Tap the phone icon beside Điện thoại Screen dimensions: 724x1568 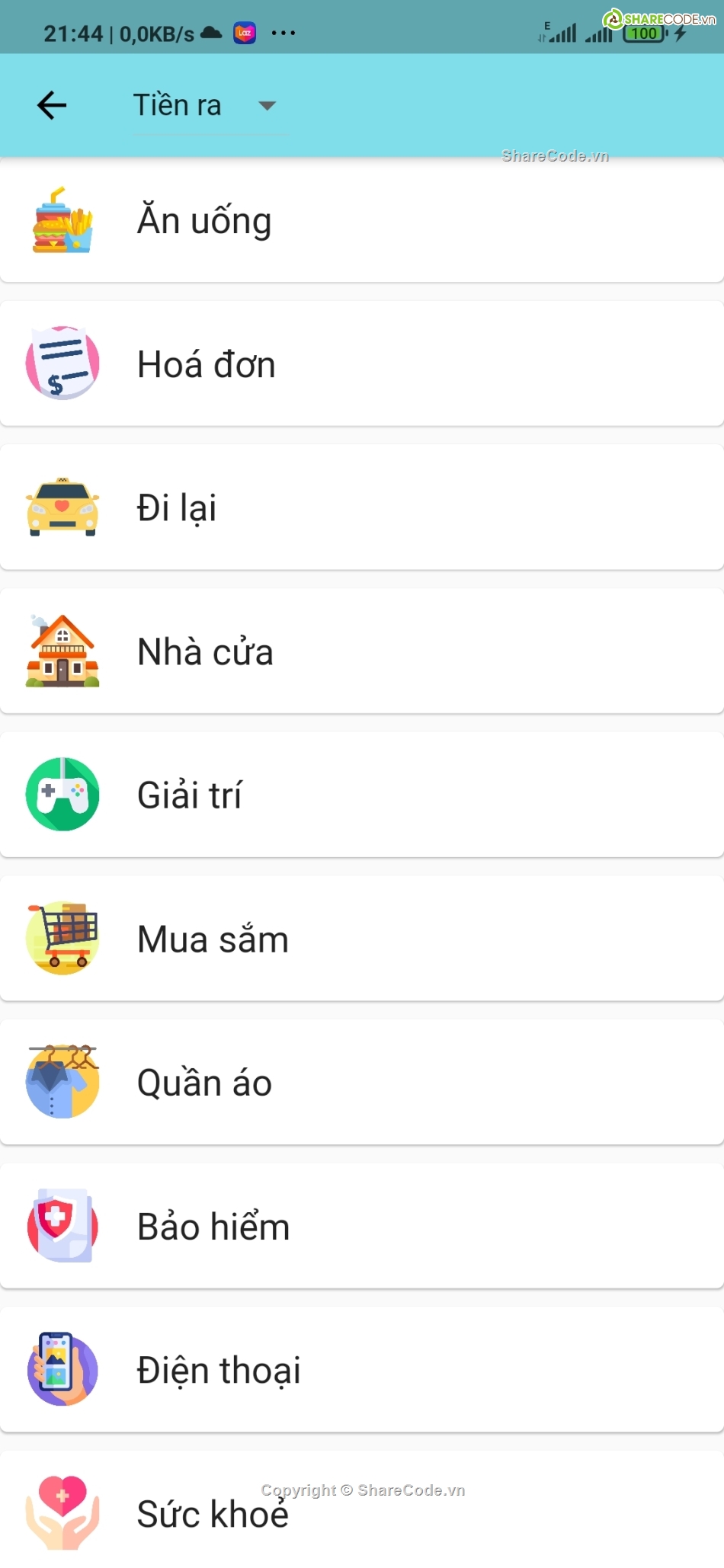[64, 1369]
